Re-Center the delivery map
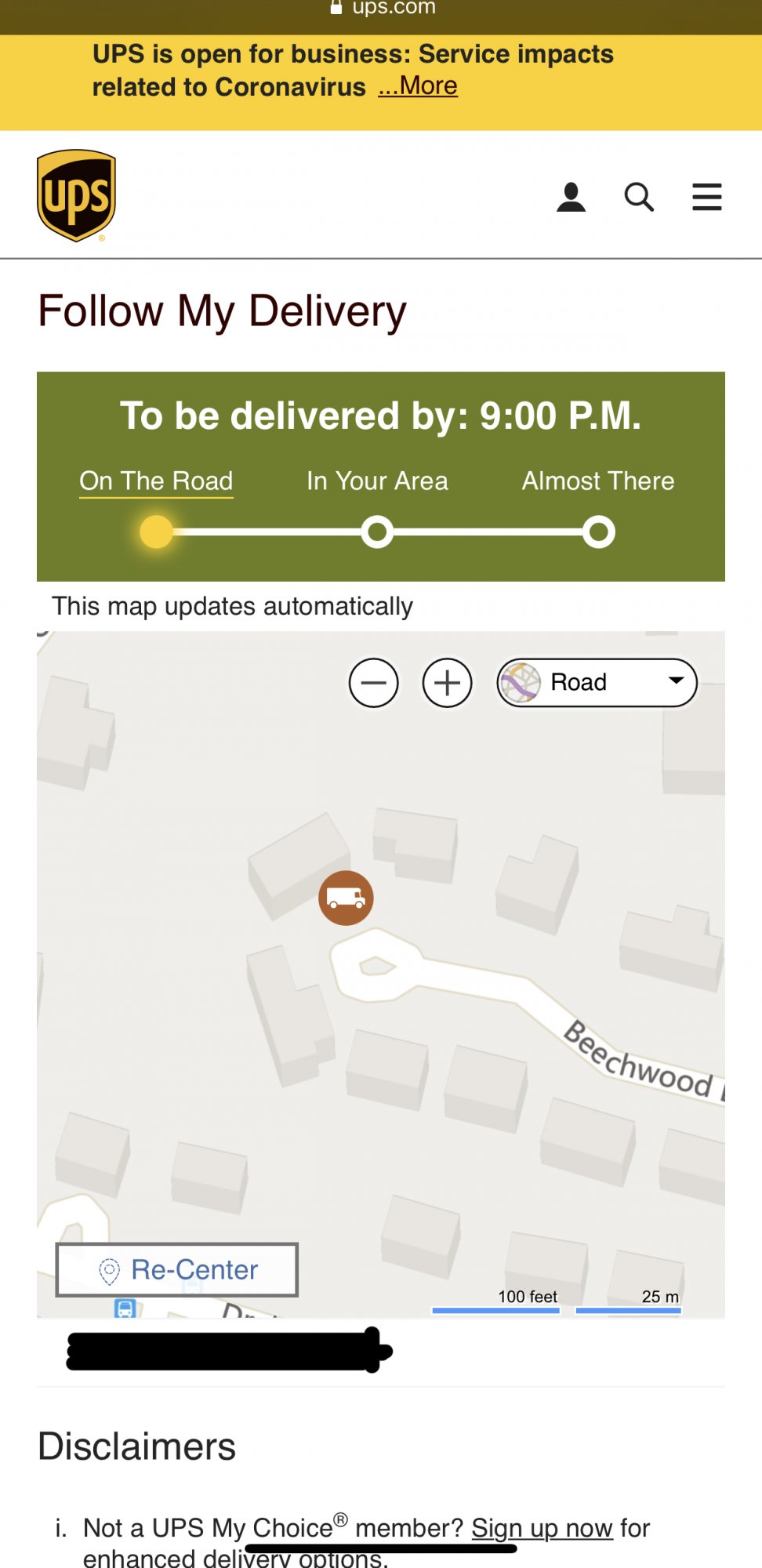This screenshot has height=1568, width=762. coord(177,1270)
